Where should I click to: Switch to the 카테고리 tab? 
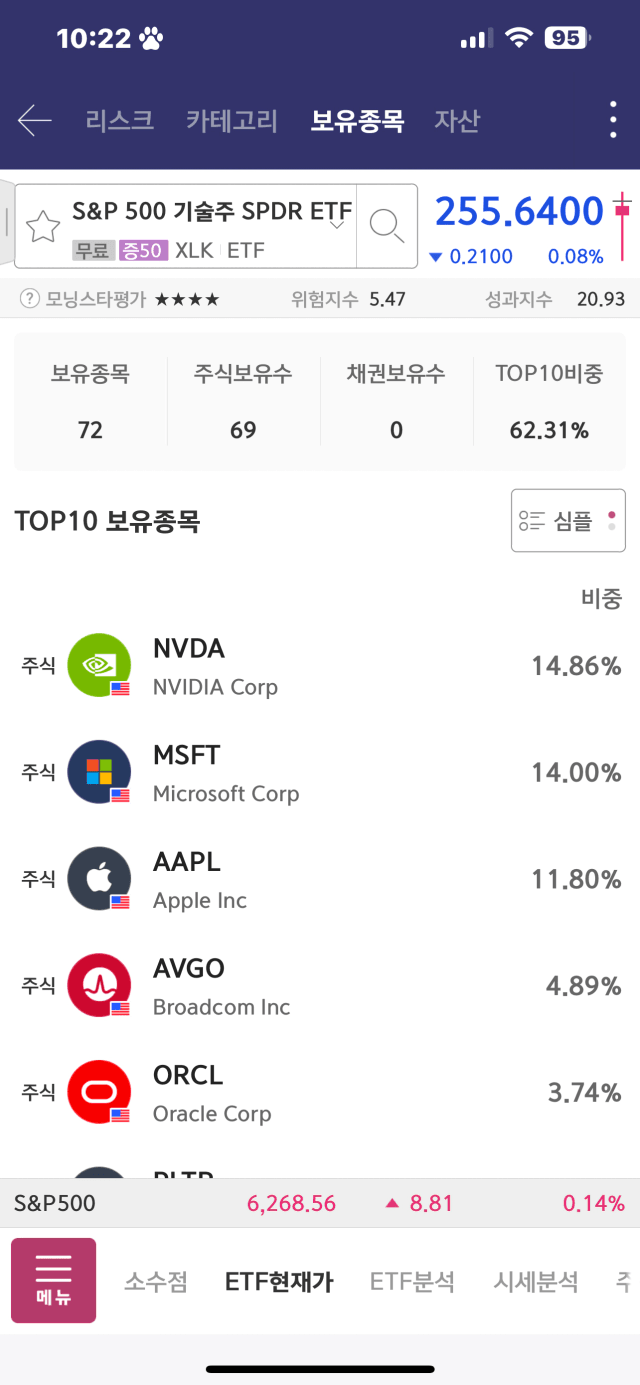point(232,121)
